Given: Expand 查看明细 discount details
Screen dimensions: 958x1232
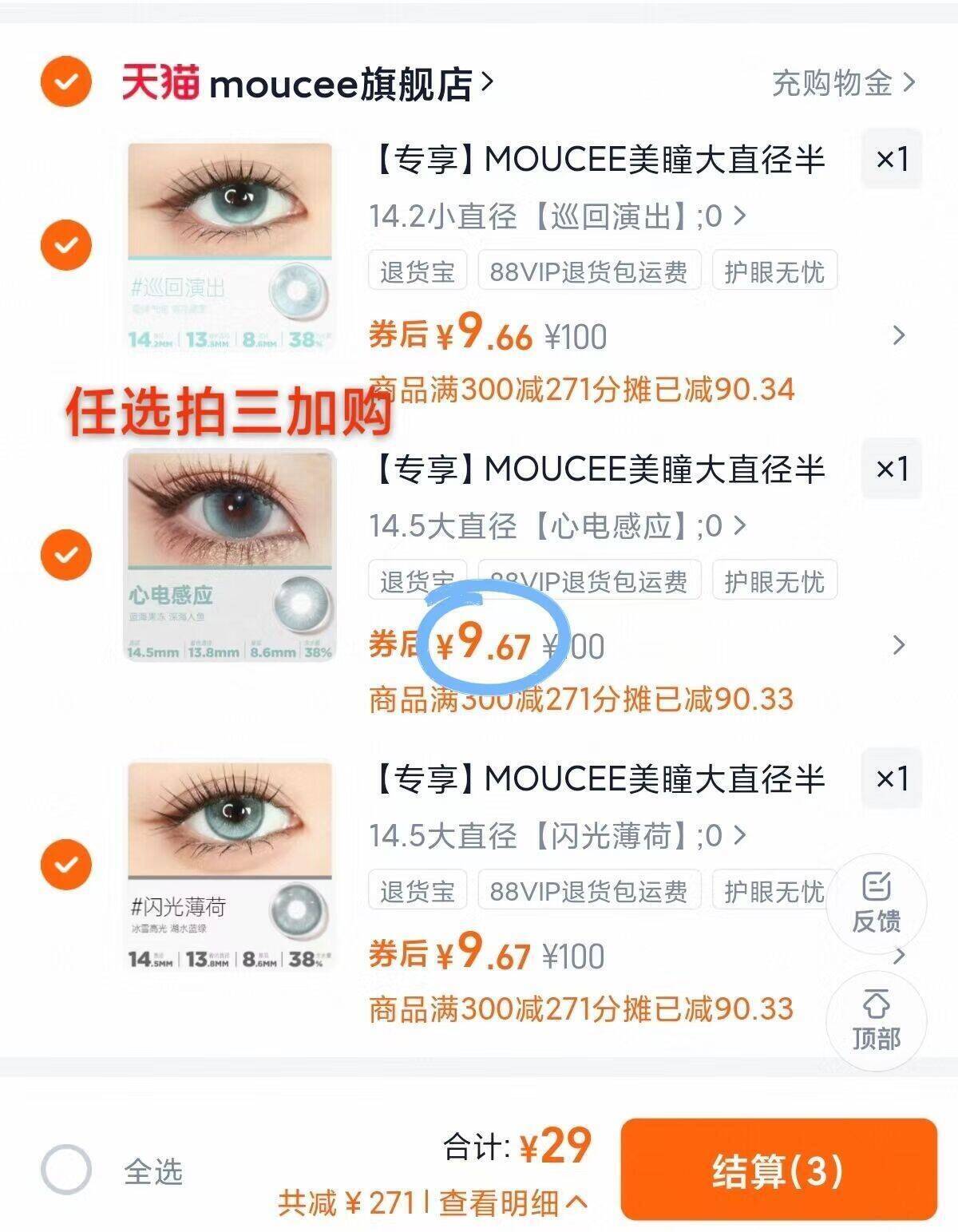Looking at the screenshot, I should [513, 1202].
